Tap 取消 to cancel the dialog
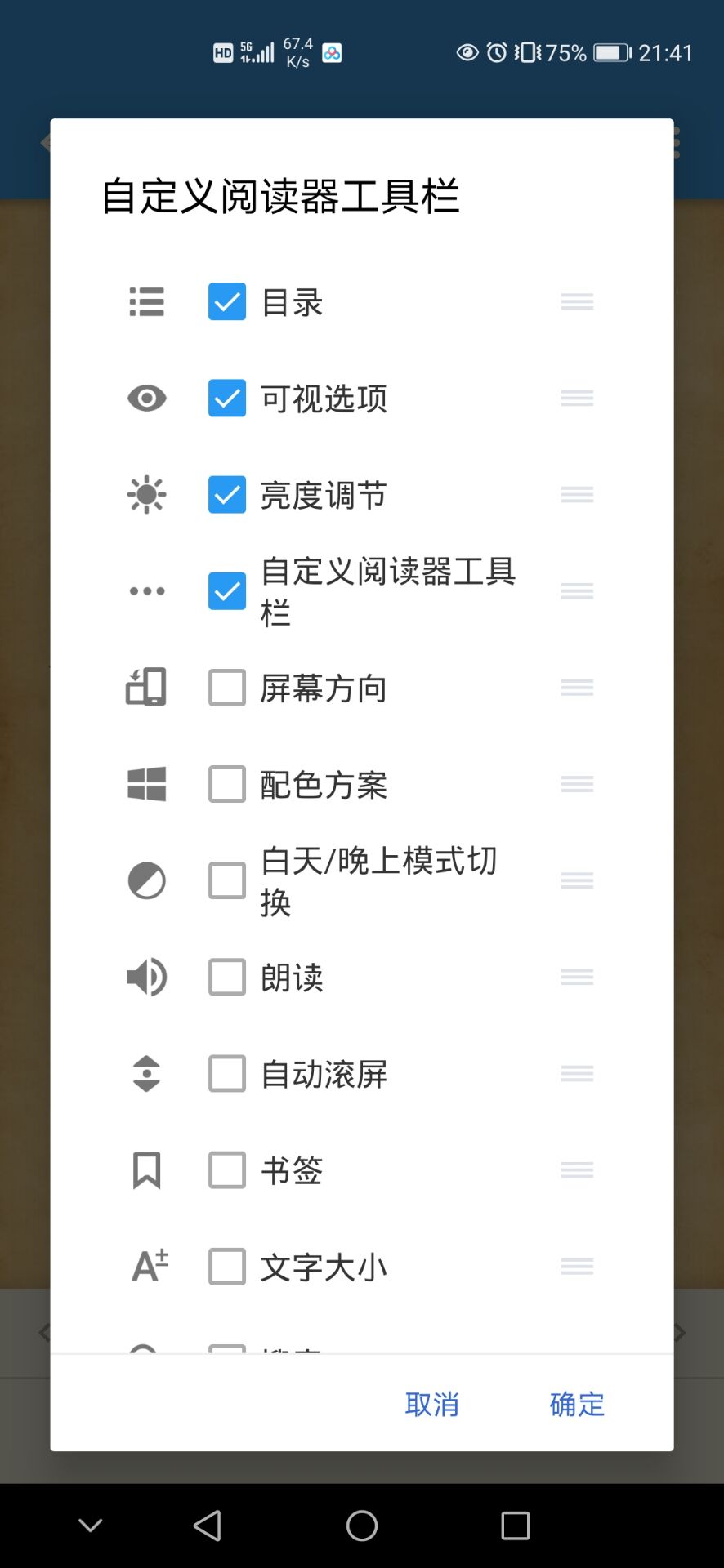The width and height of the screenshot is (724, 1568). 431,1404
